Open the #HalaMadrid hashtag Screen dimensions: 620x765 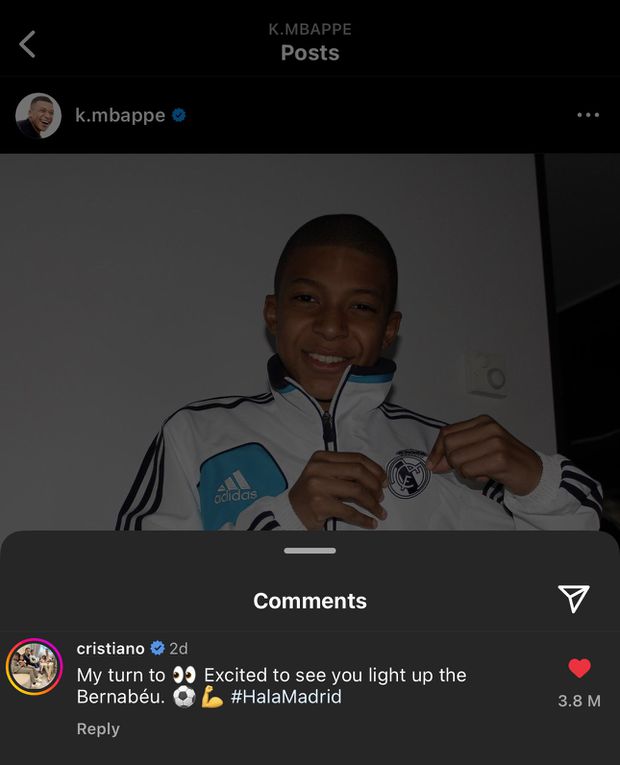[x=286, y=697]
